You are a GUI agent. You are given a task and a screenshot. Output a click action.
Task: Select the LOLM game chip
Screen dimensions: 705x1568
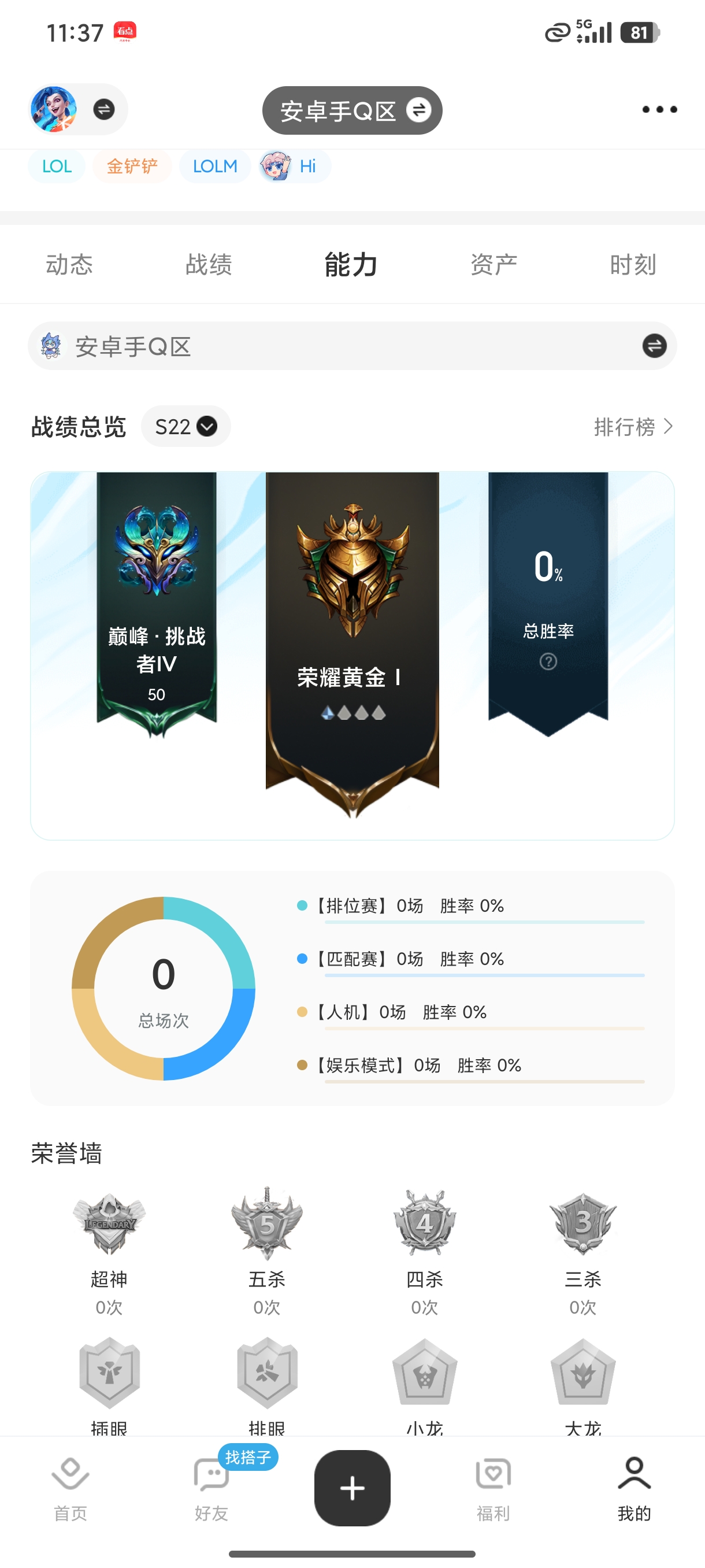coord(215,166)
